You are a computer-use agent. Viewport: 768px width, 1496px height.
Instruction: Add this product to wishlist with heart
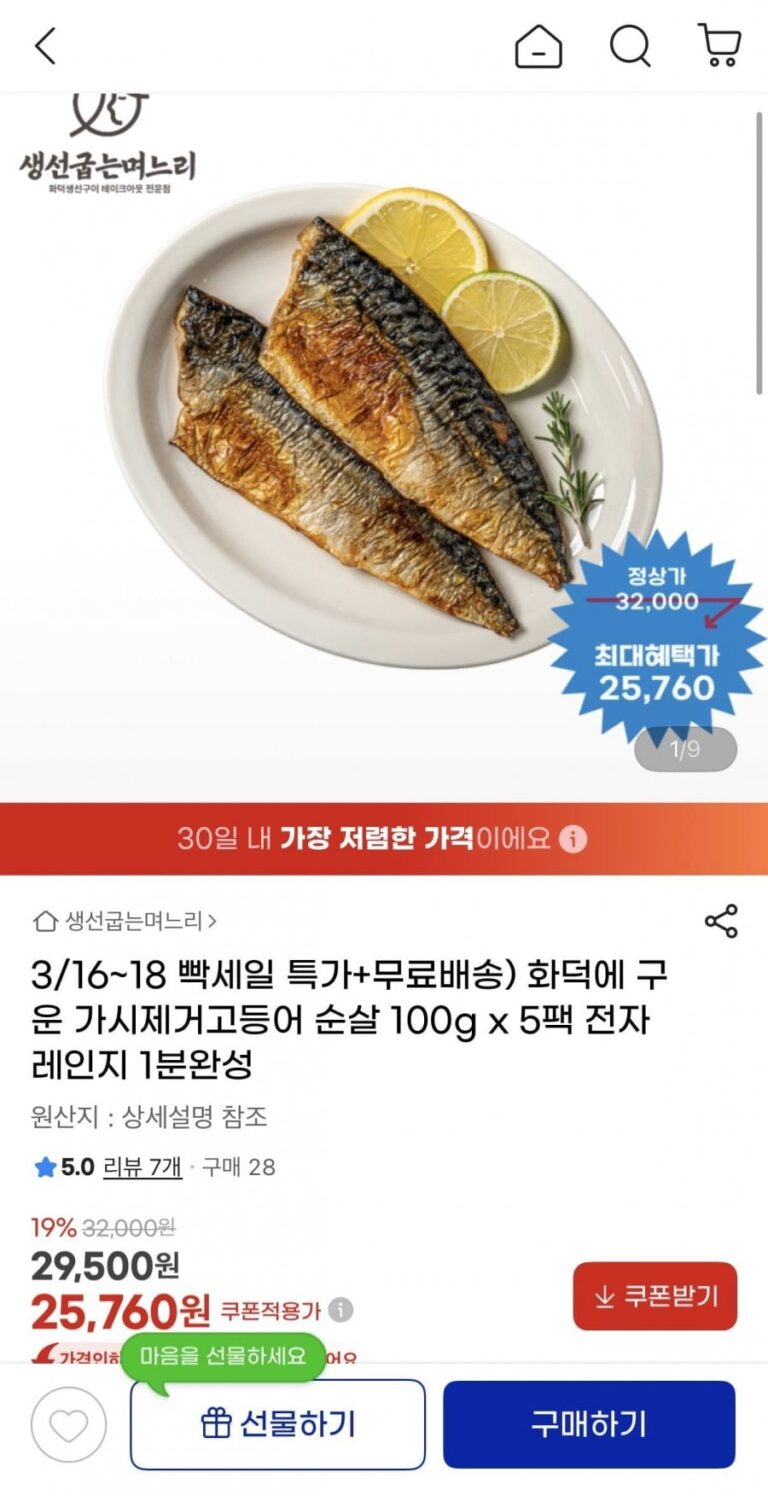click(x=68, y=1425)
